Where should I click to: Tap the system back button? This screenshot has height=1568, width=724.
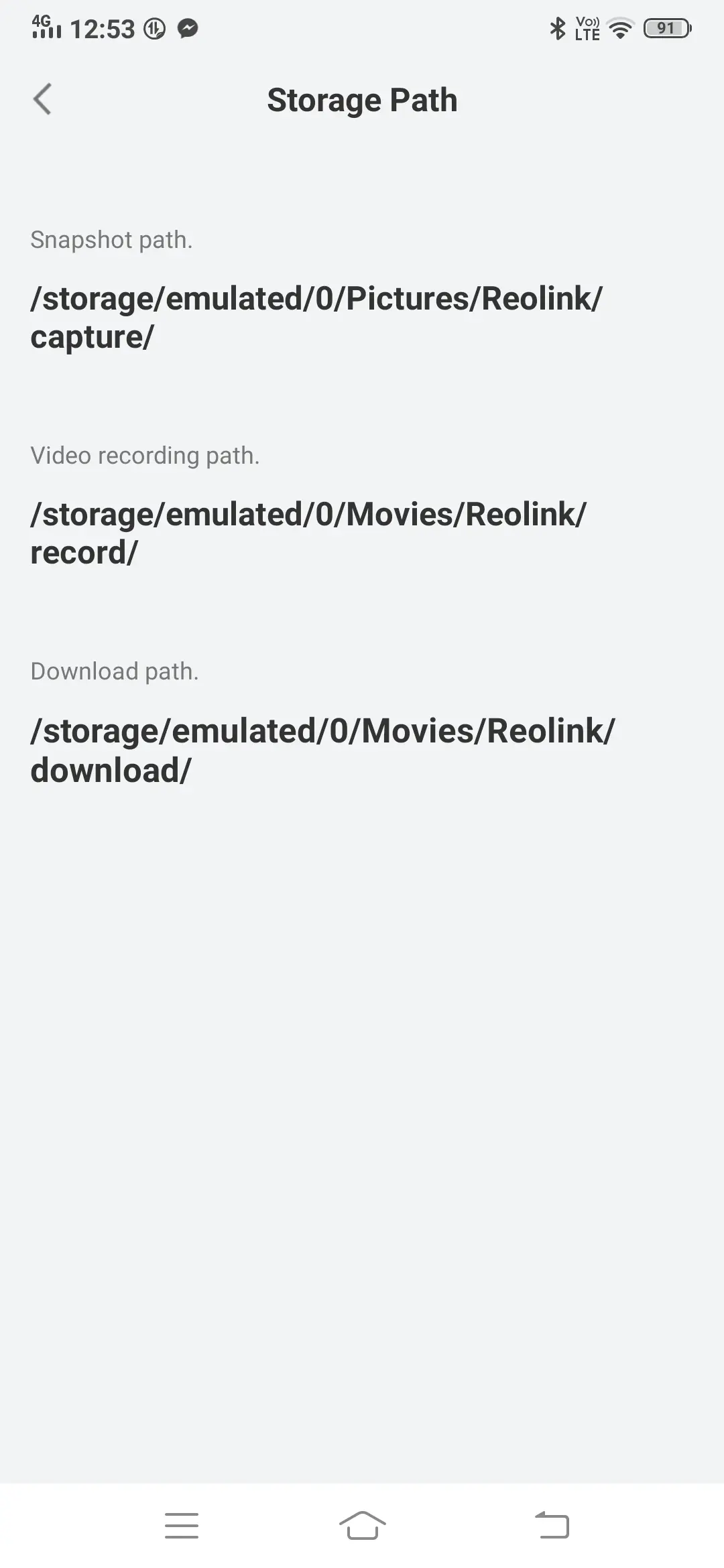coord(552,1526)
